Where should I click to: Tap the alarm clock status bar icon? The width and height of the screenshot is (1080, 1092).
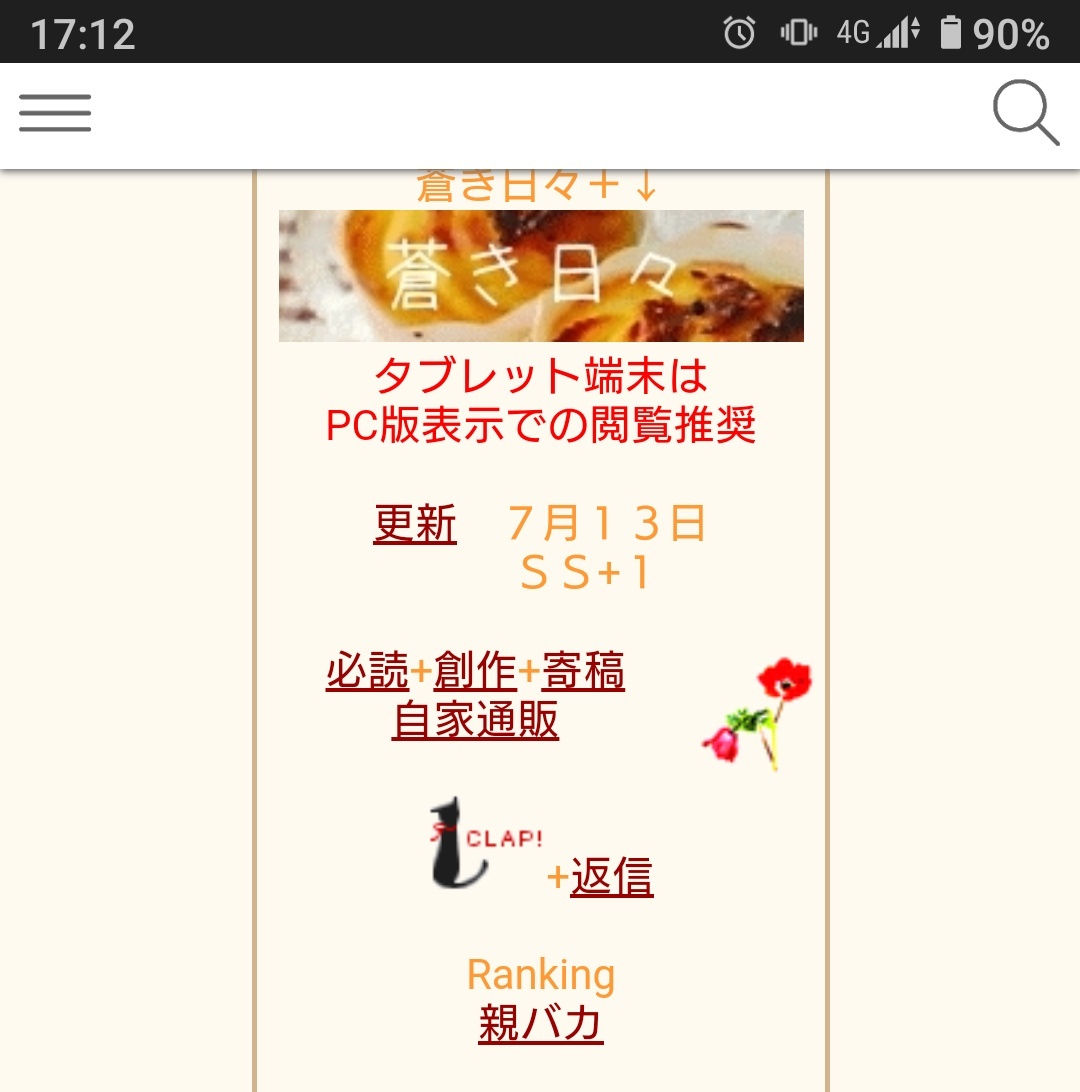pyautogui.click(x=737, y=32)
